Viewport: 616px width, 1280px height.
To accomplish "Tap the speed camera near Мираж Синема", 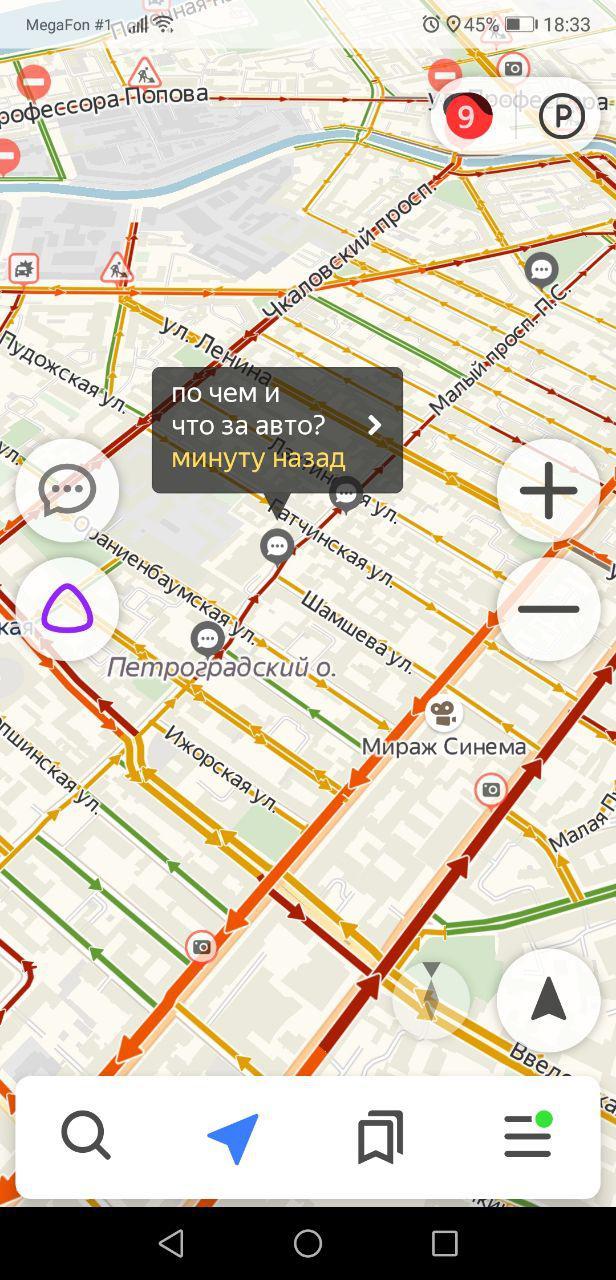I will 490,790.
